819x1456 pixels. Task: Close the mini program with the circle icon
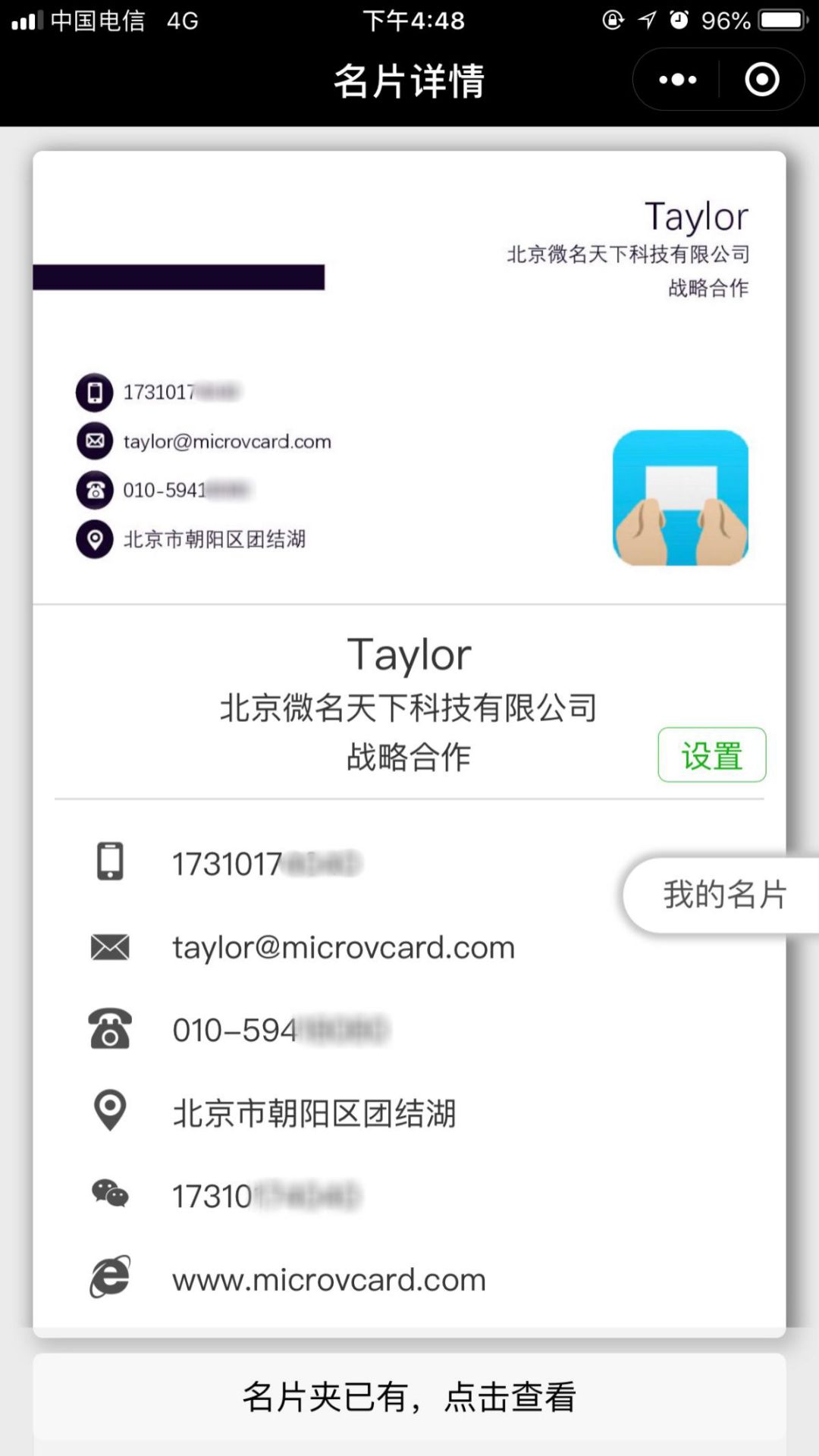(x=761, y=80)
